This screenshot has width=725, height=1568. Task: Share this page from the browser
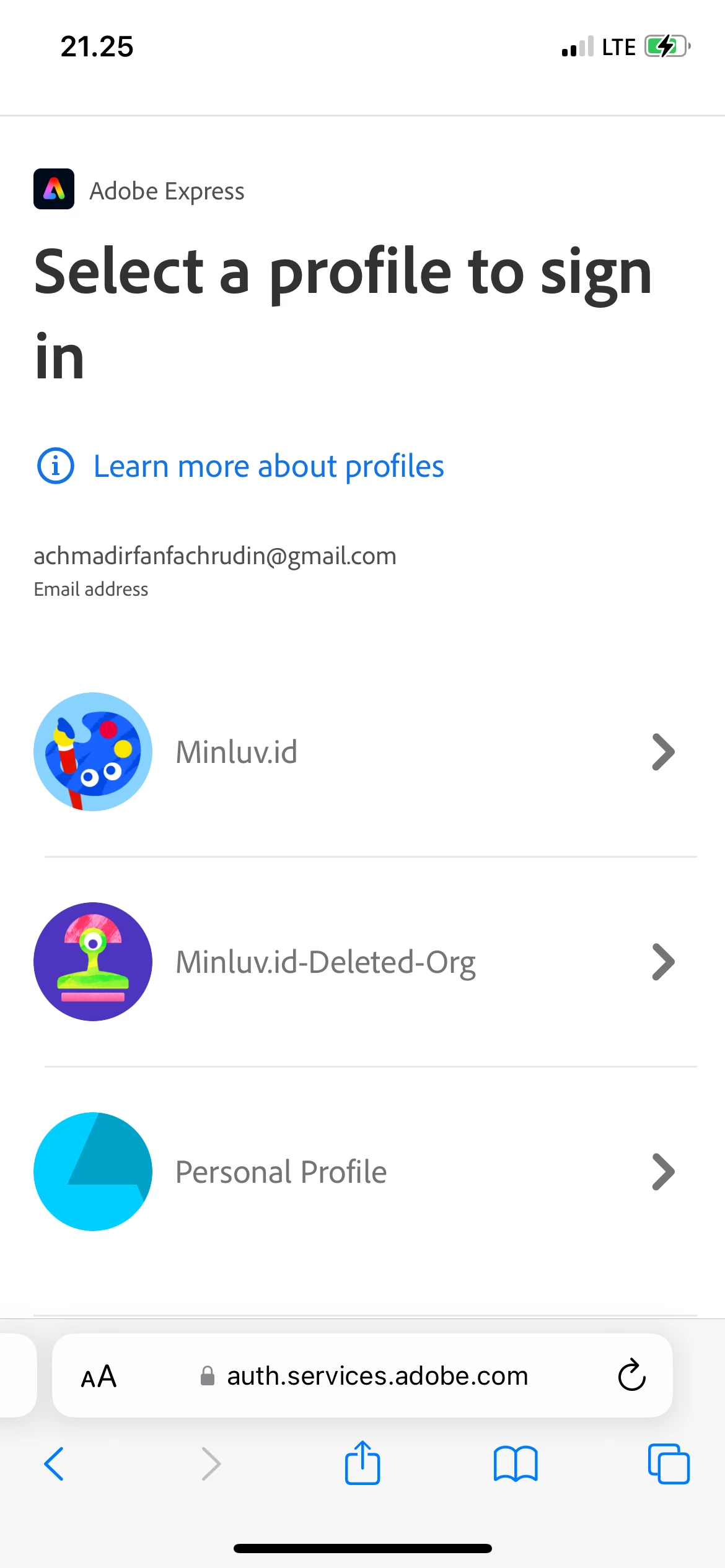[x=362, y=1463]
